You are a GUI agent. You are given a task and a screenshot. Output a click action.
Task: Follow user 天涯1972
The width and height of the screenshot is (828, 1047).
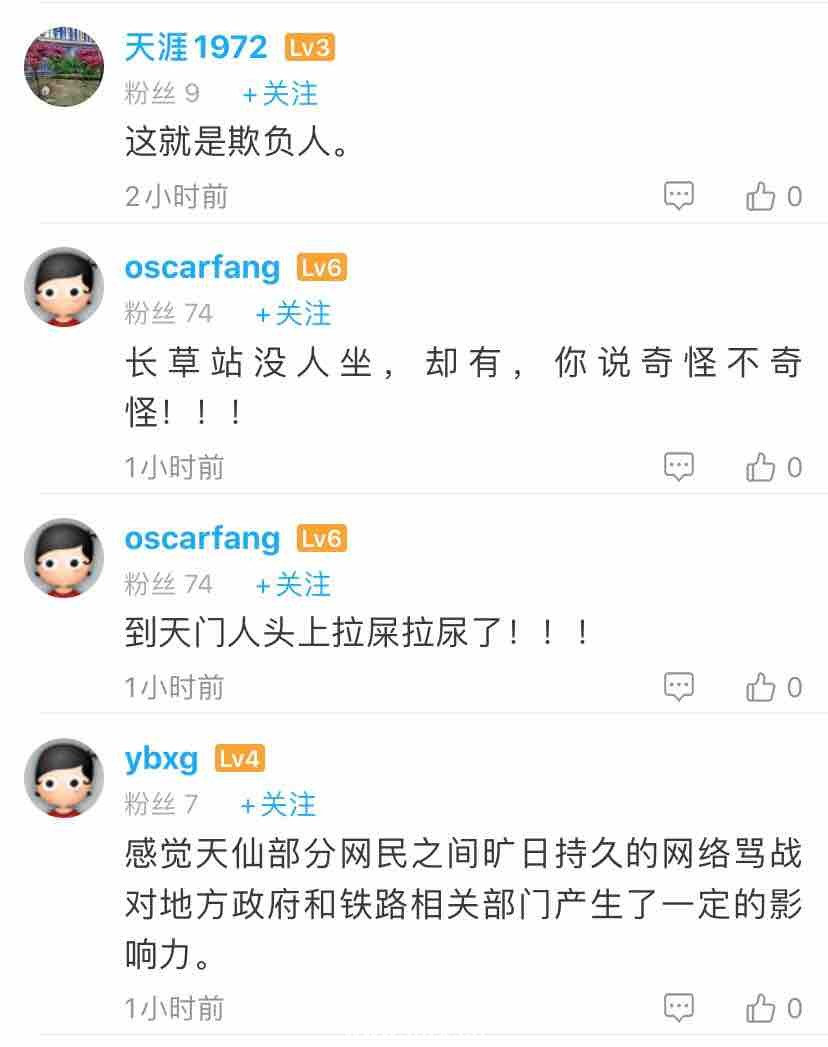click(280, 94)
